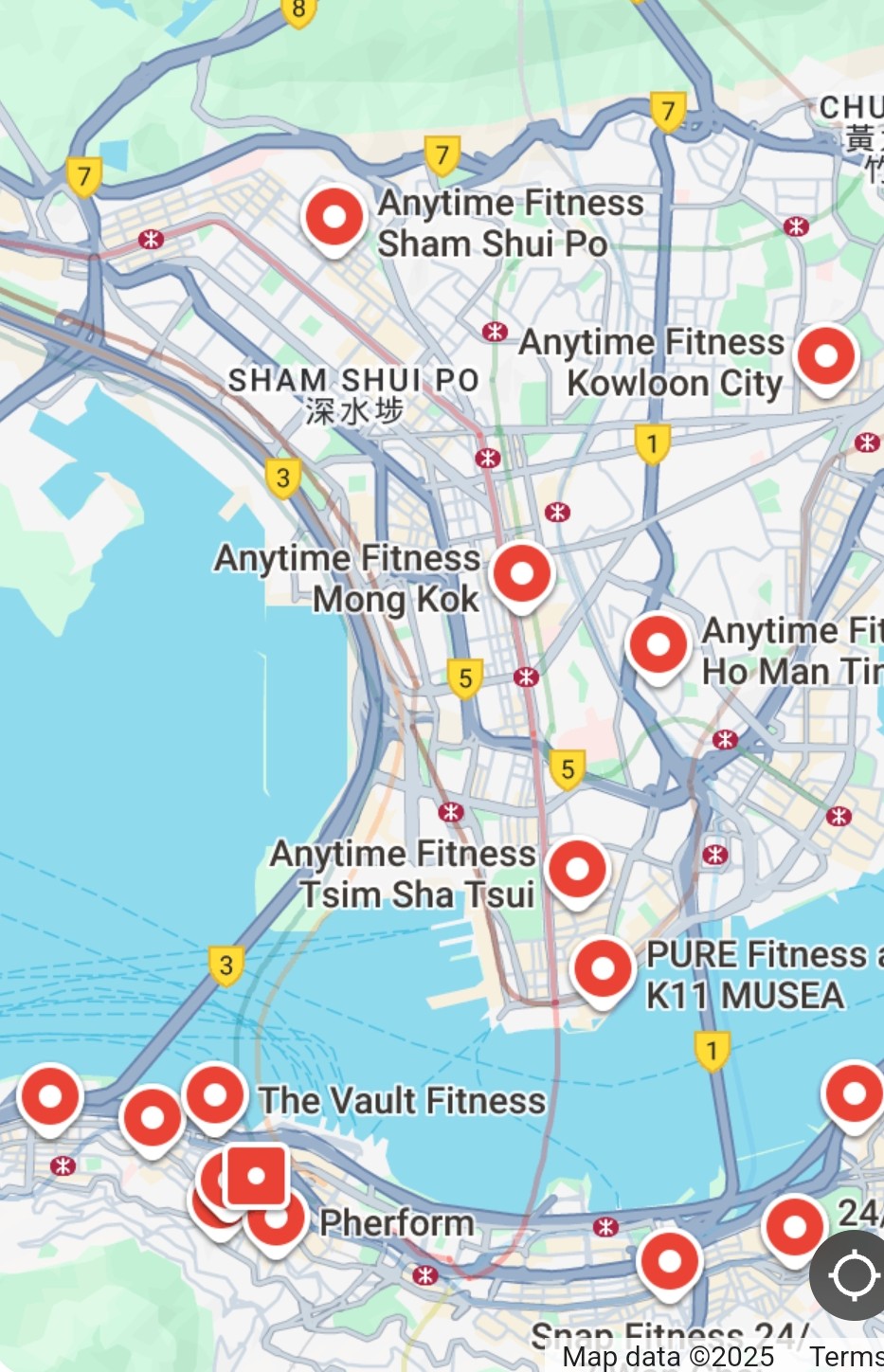Screen dimensions: 884x1372
Task: Select the Anytime Fitness Sham Shui Po pin
Action: [334, 219]
